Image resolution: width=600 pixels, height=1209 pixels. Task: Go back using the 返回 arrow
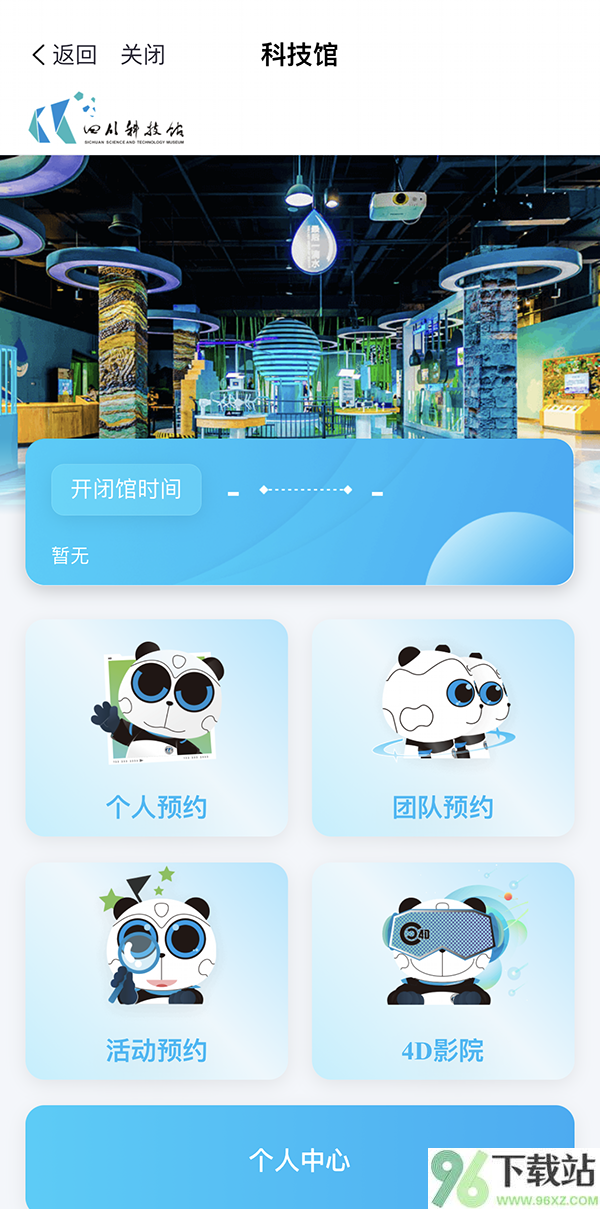(64, 55)
